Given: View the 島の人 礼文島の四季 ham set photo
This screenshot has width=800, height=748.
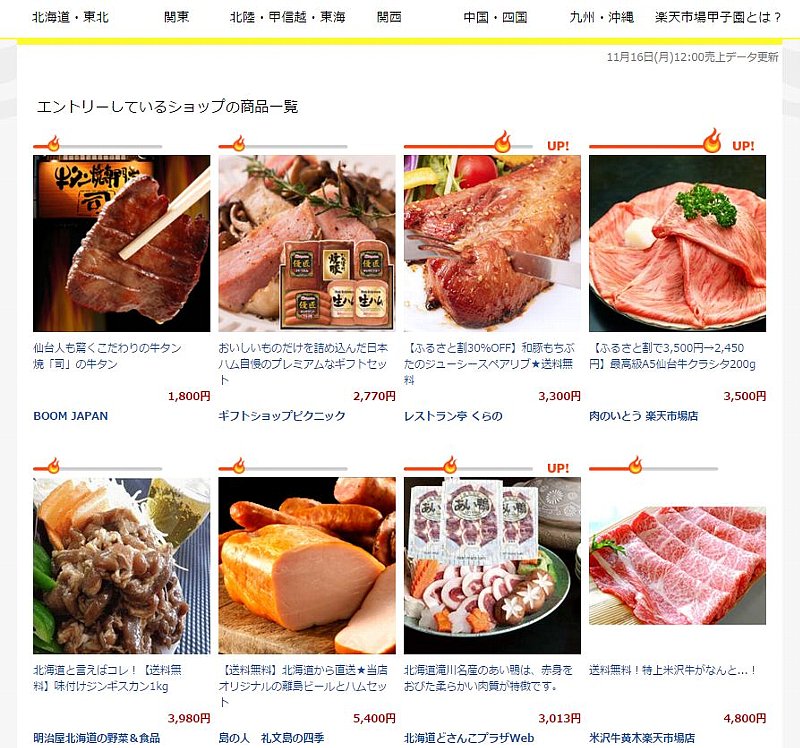Looking at the screenshot, I should [306, 565].
